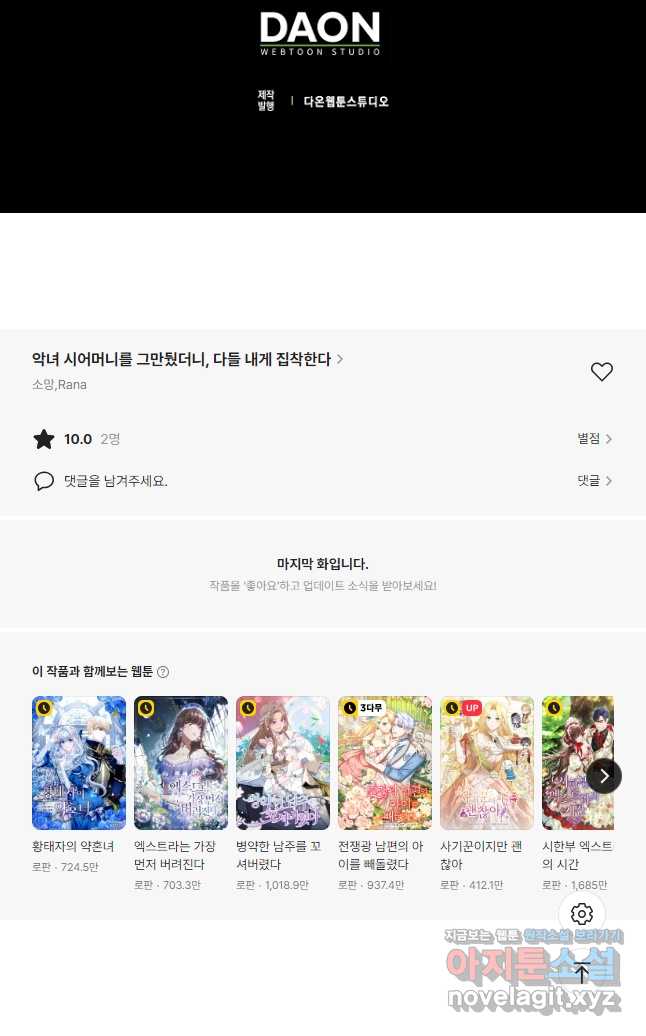This screenshot has width=646, height=1036.
Task: Open the info icon beside 이 작품과 함께보는 웹툰
Action: point(163,672)
